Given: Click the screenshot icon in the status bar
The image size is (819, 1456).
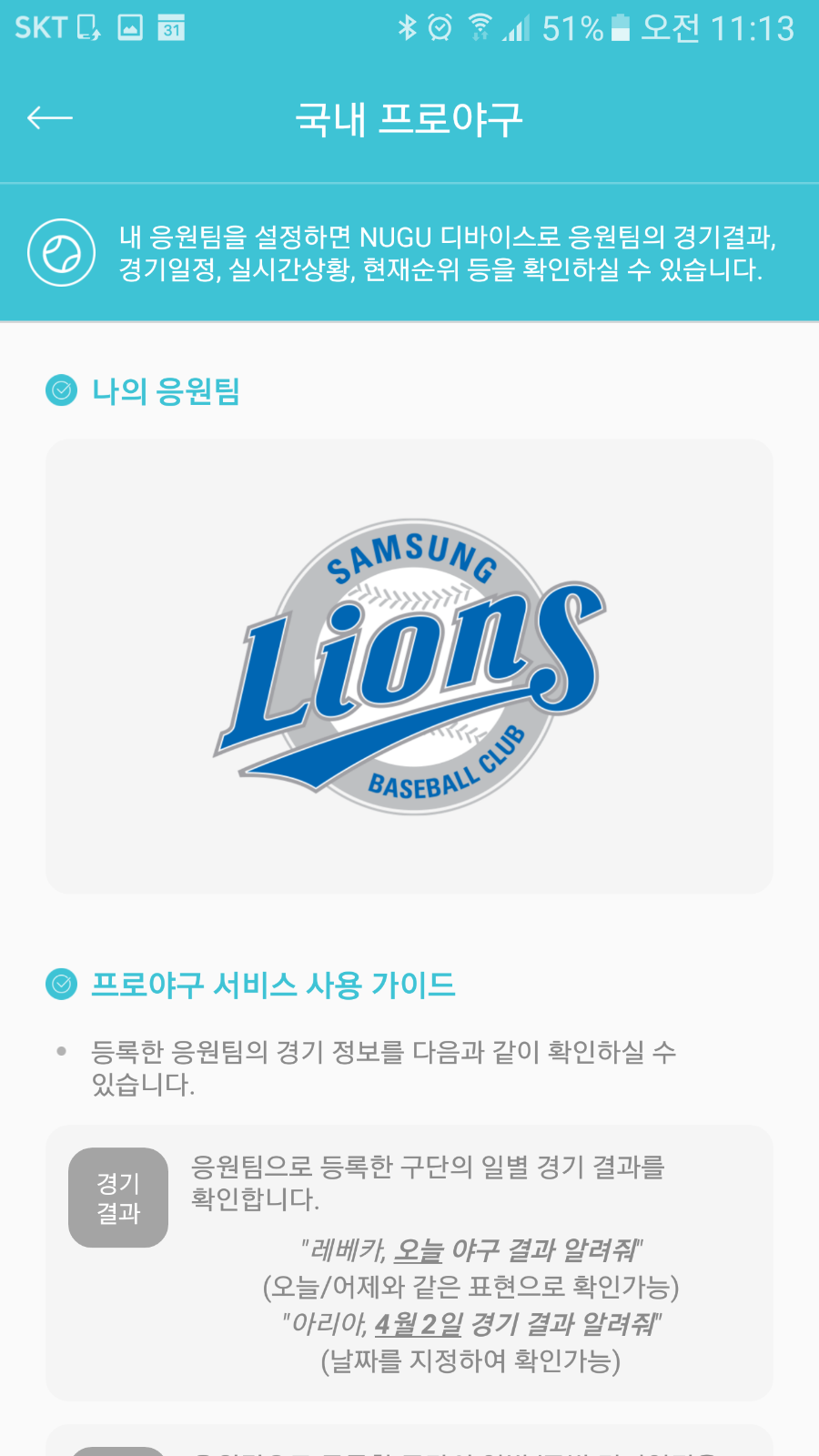Looking at the screenshot, I should (87, 27).
